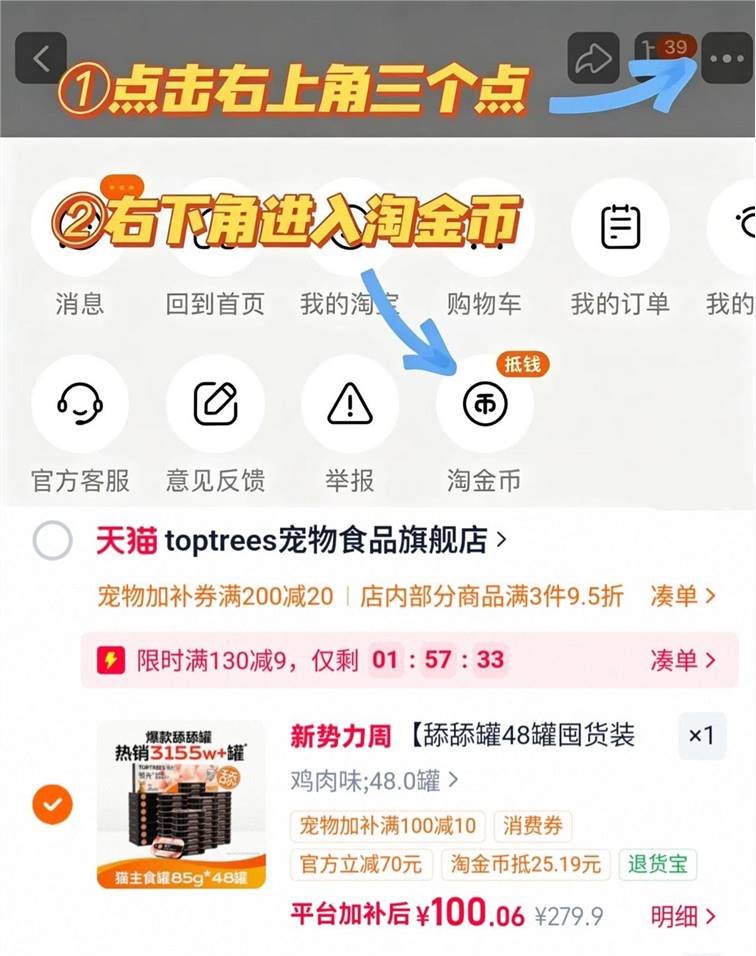Screen dimensions: 756x956
Task: Open the 舔舔罐 product image
Action: tap(181, 804)
